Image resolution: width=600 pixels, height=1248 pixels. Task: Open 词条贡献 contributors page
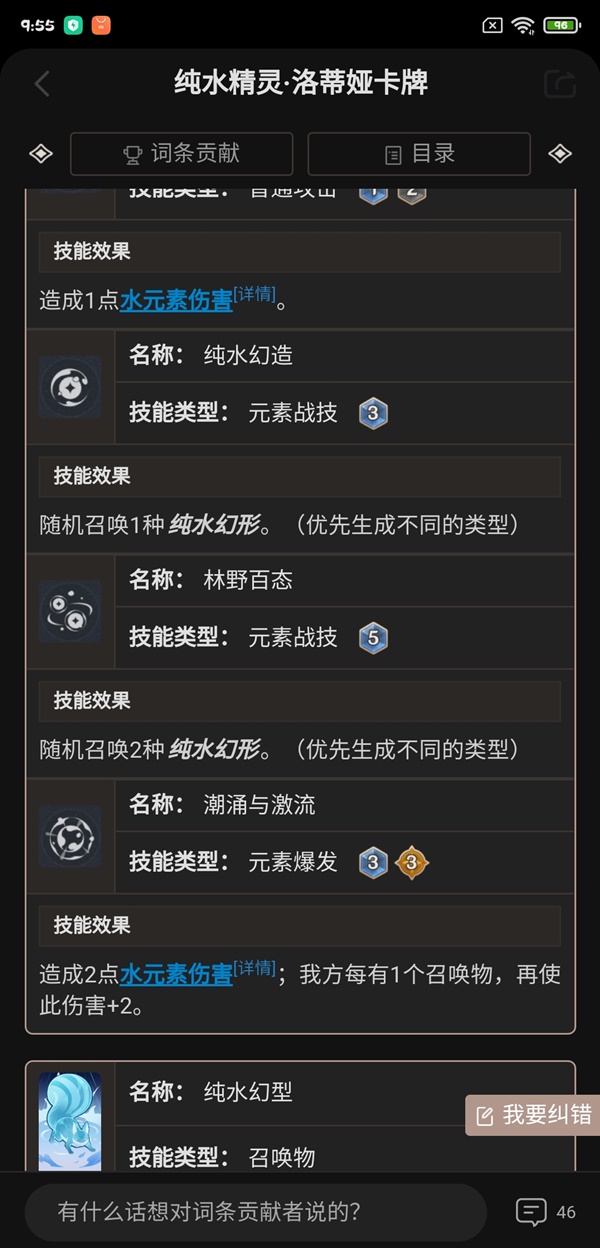click(x=181, y=154)
